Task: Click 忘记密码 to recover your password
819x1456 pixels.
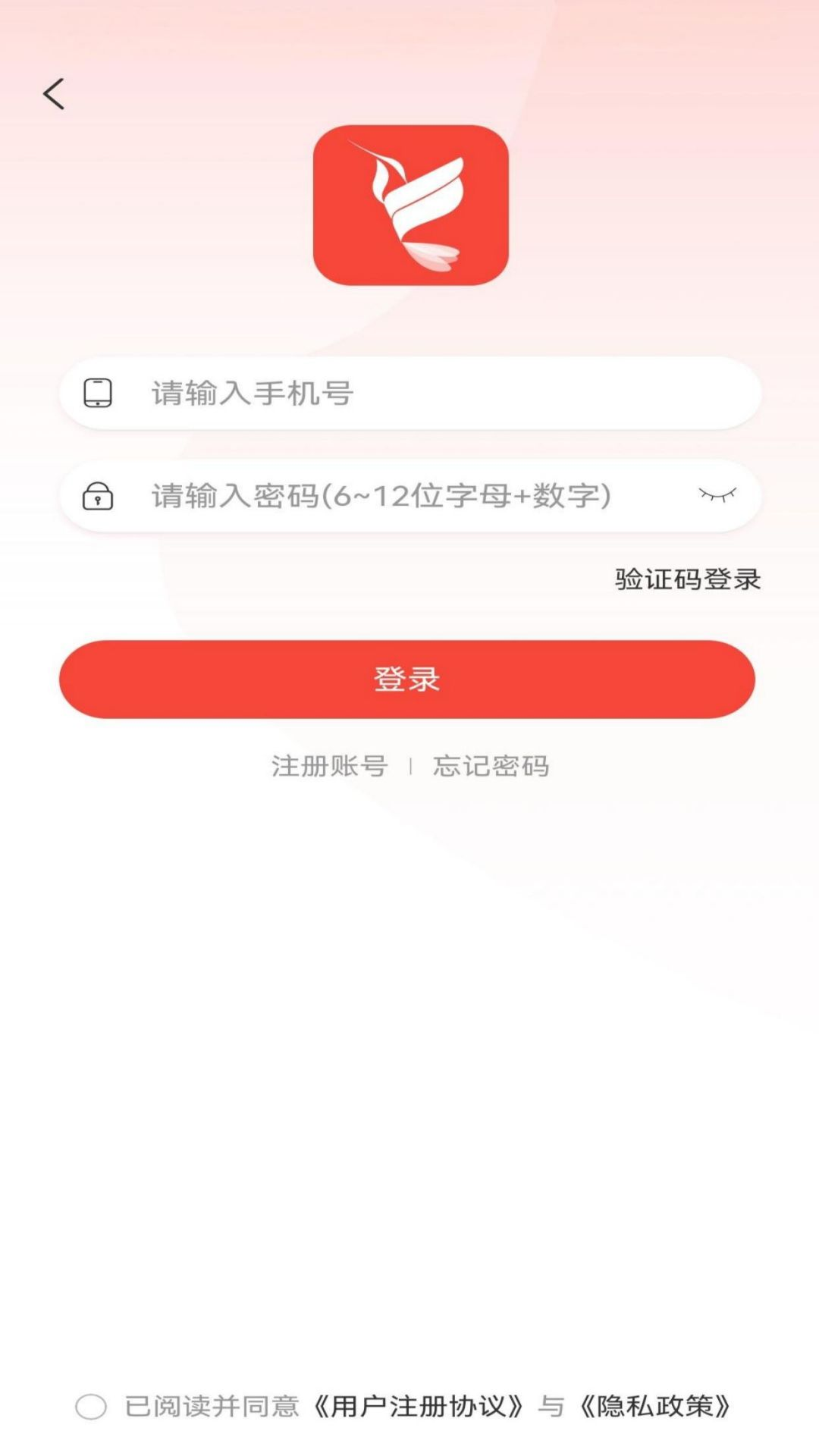Action: point(491,767)
